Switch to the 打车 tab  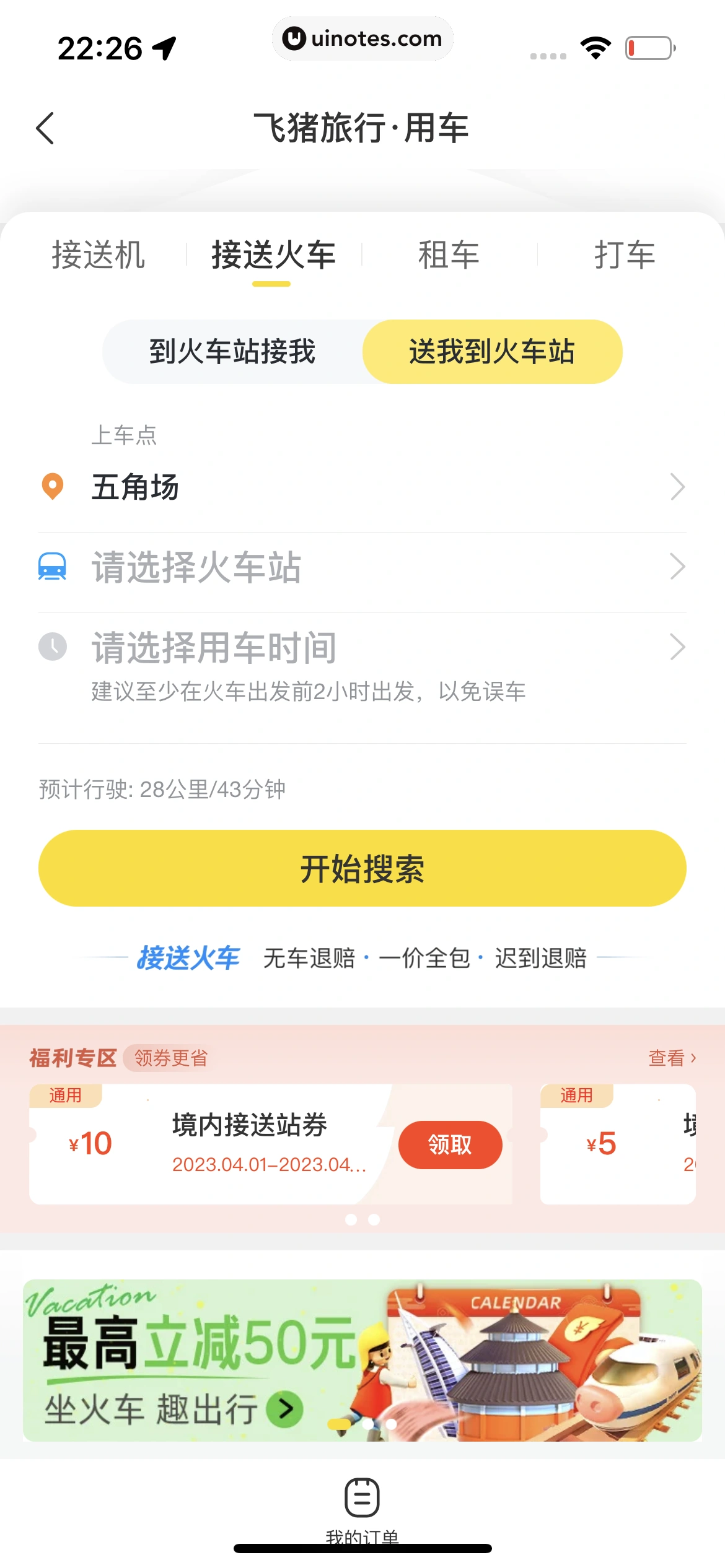tap(624, 255)
